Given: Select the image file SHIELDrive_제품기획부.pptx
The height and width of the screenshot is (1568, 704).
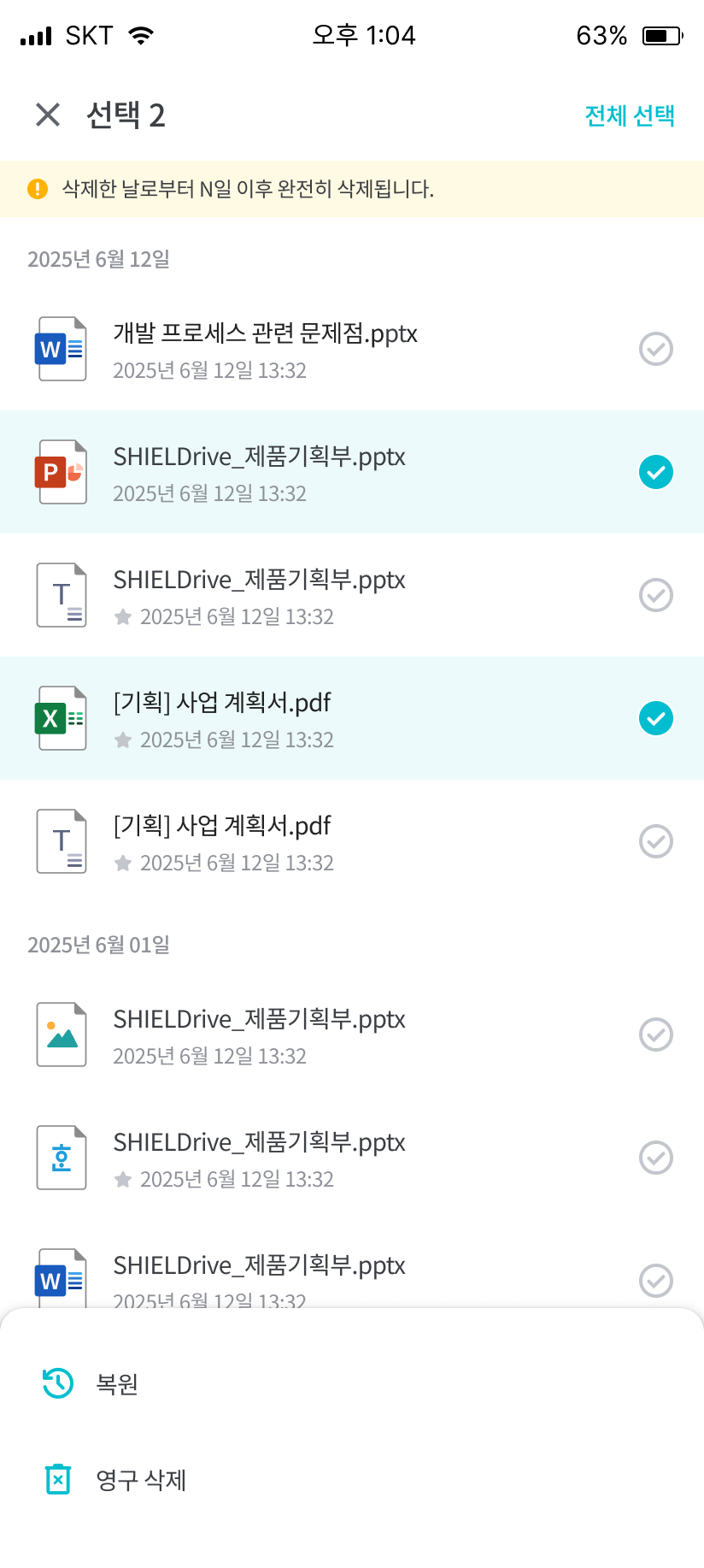Looking at the screenshot, I should coord(656,1035).
